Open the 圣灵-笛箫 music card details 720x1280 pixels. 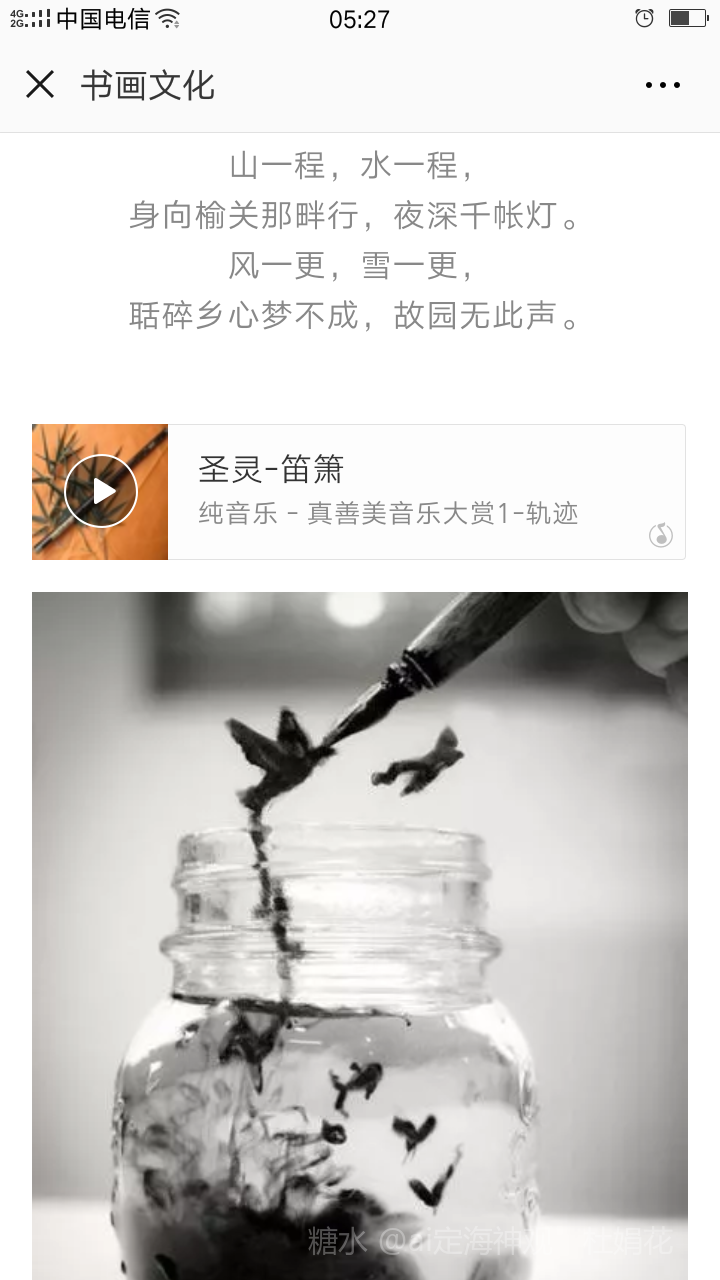[x=420, y=491]
